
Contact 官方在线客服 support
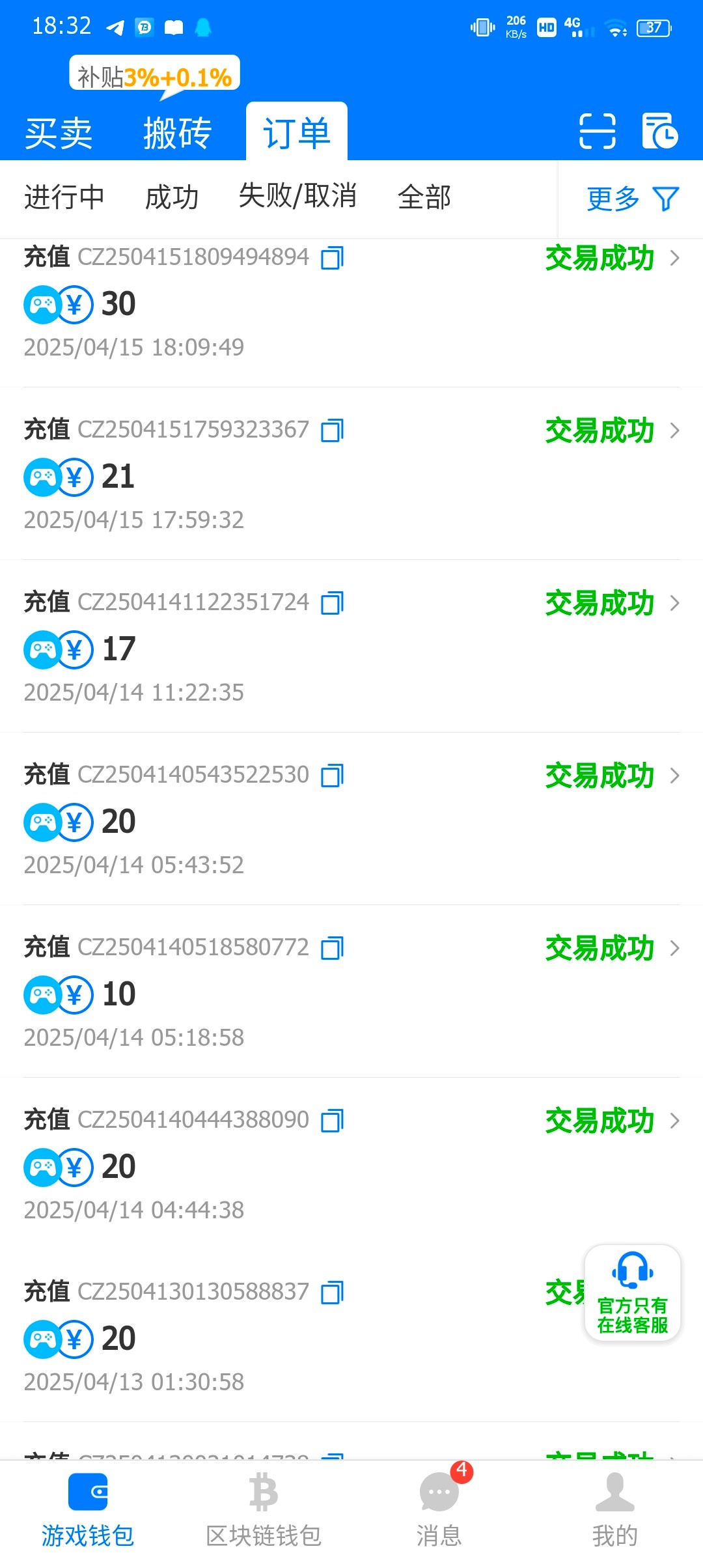pos(632,1293)
